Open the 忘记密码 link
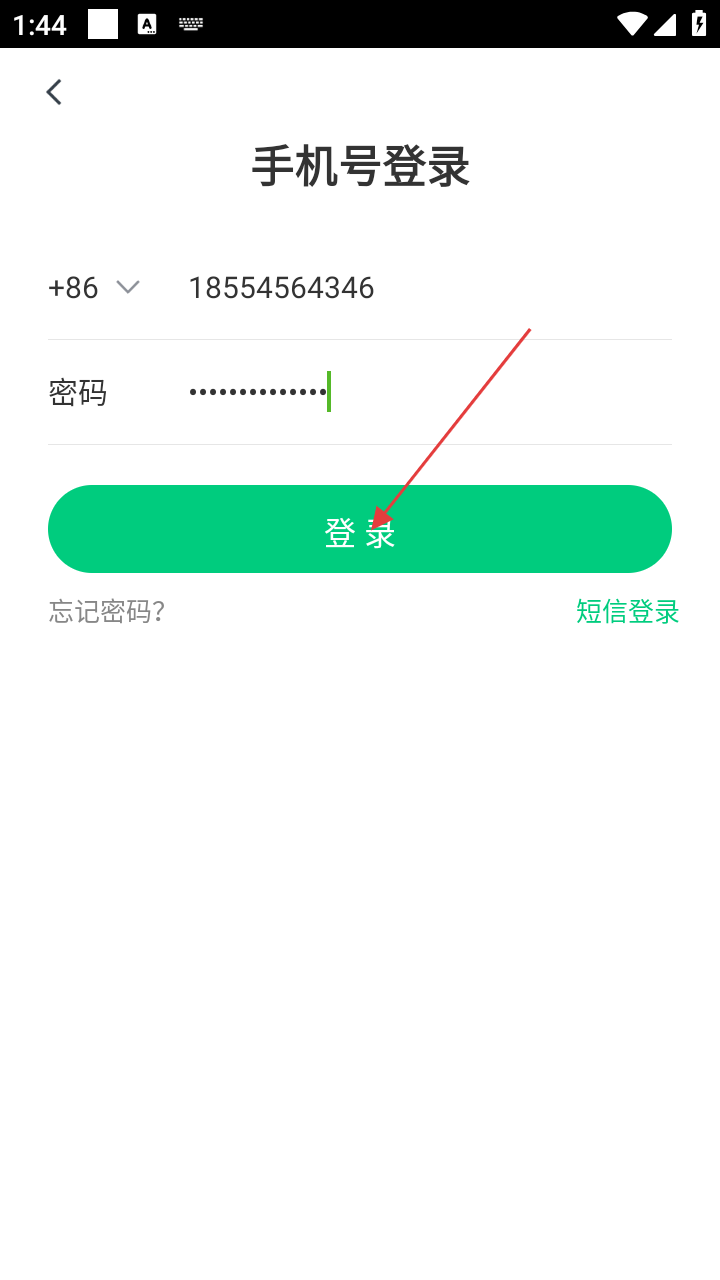The height and width of the screenshot is (1280, 720). (x=107, y=611)
